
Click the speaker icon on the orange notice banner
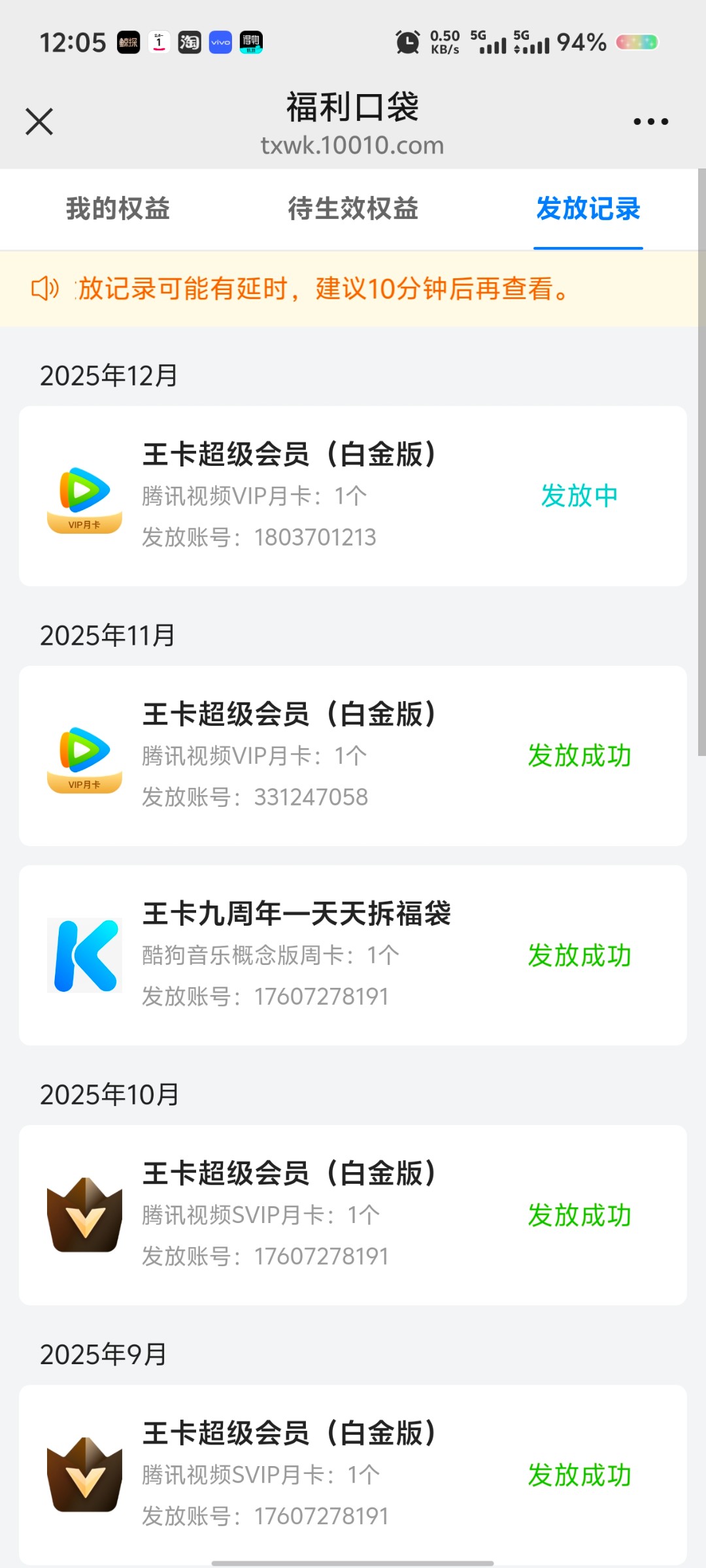(44, 287)
